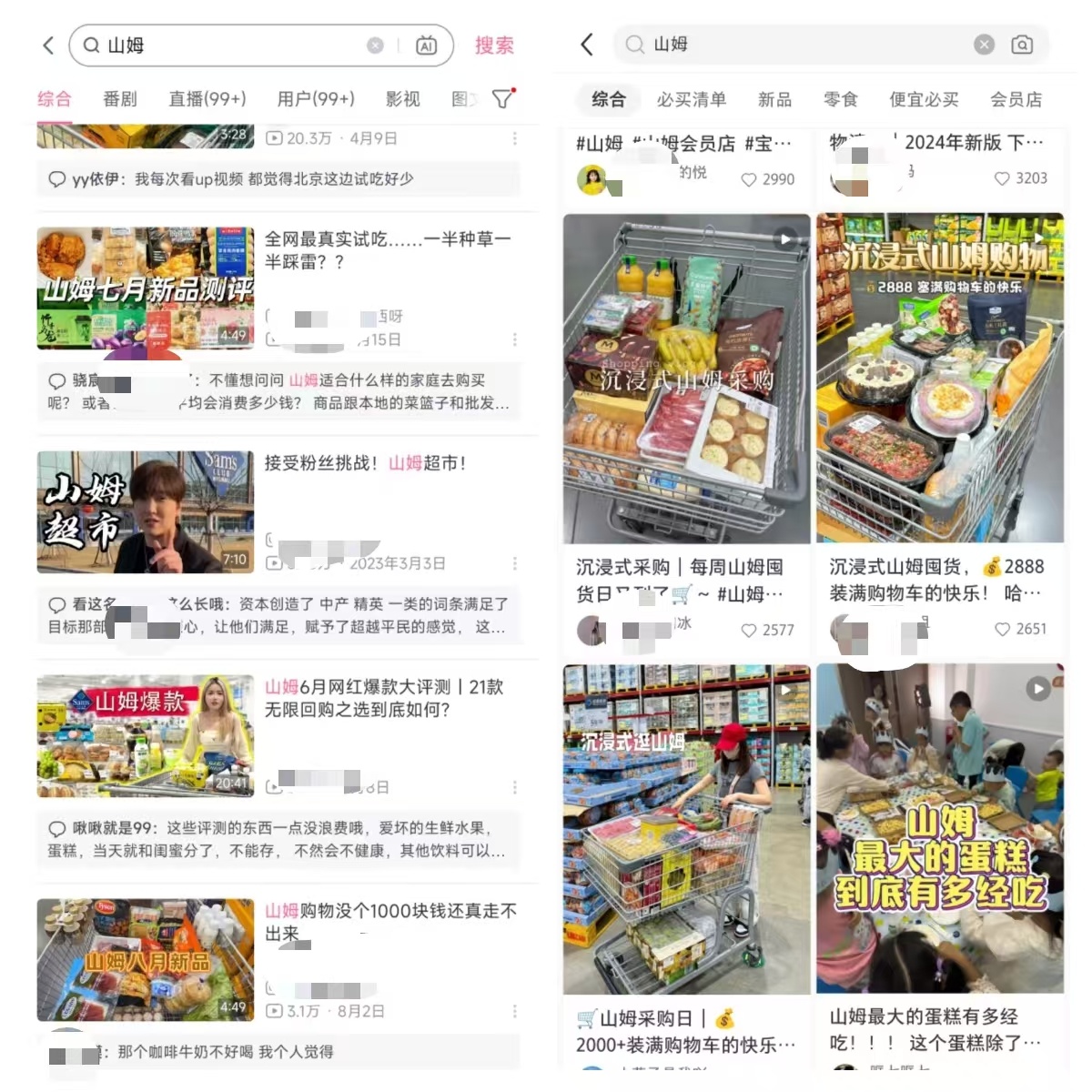Open the post 山姆最大的蛋糕有多经吃

[940, 828]
